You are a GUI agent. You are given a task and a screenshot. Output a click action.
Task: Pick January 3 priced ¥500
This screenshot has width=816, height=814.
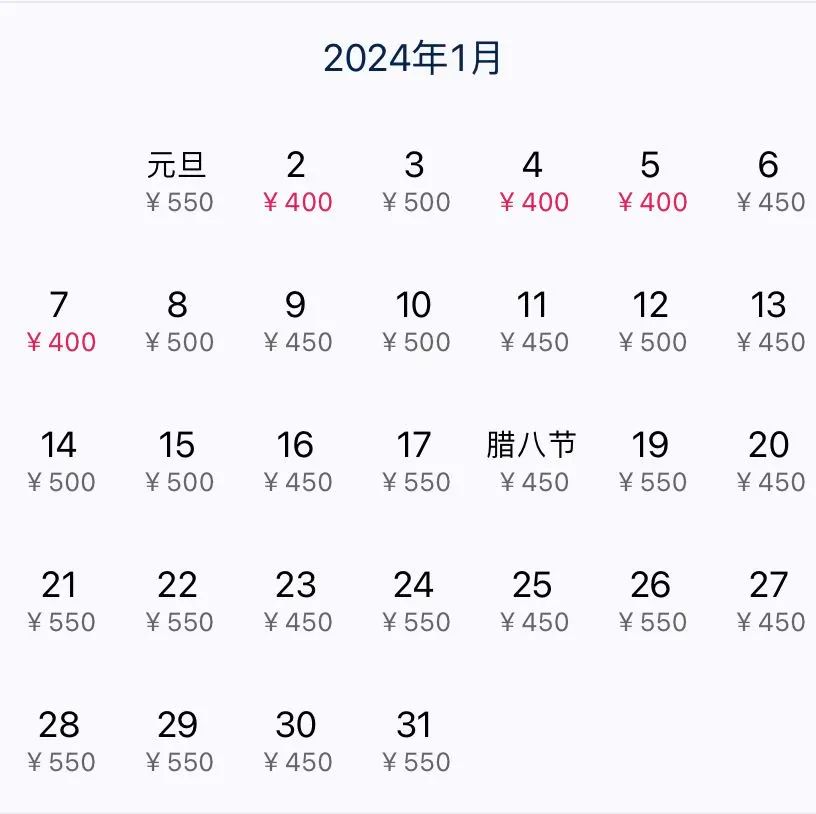(x=415, y=181)
